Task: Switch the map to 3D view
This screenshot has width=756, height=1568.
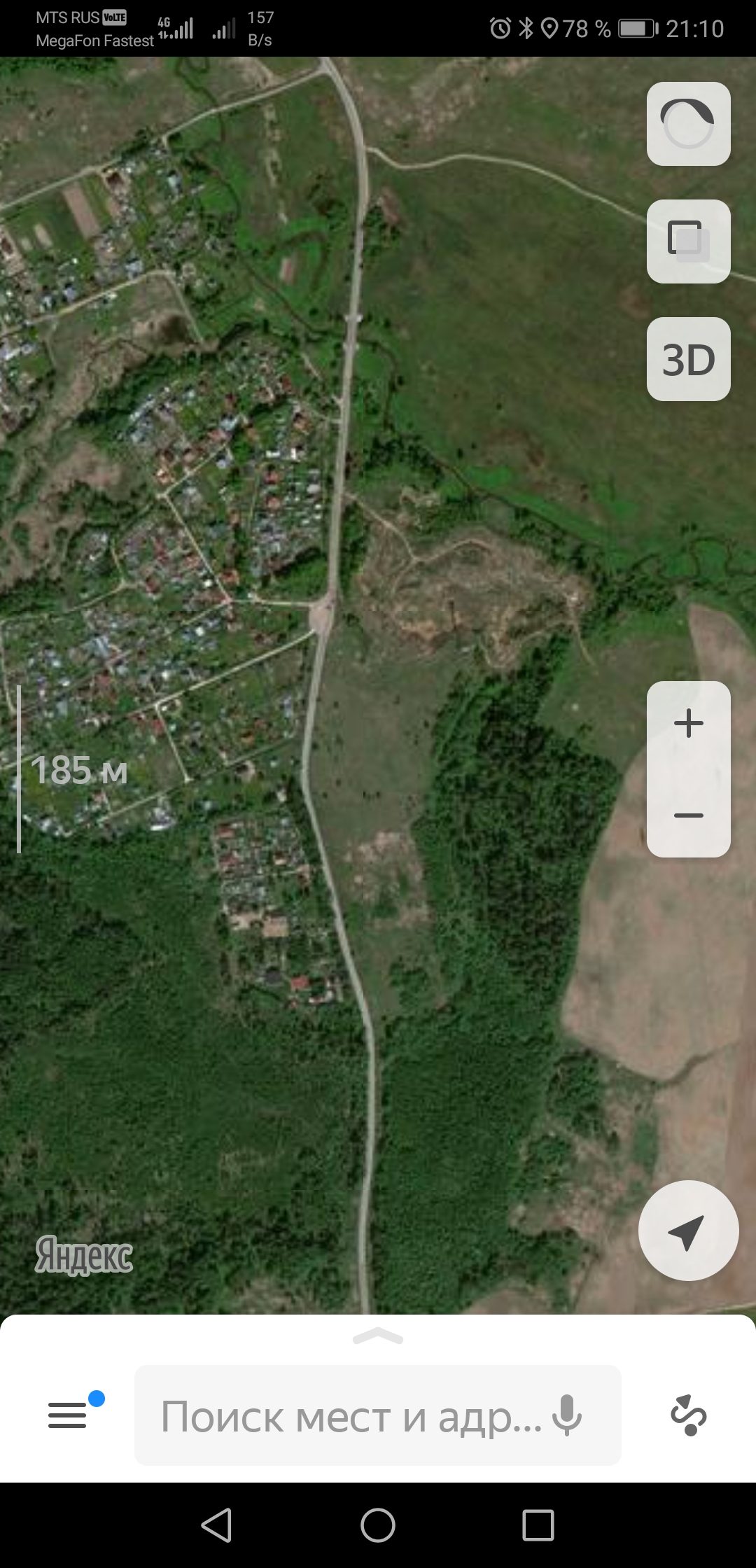Action: (x=688, y=359)
